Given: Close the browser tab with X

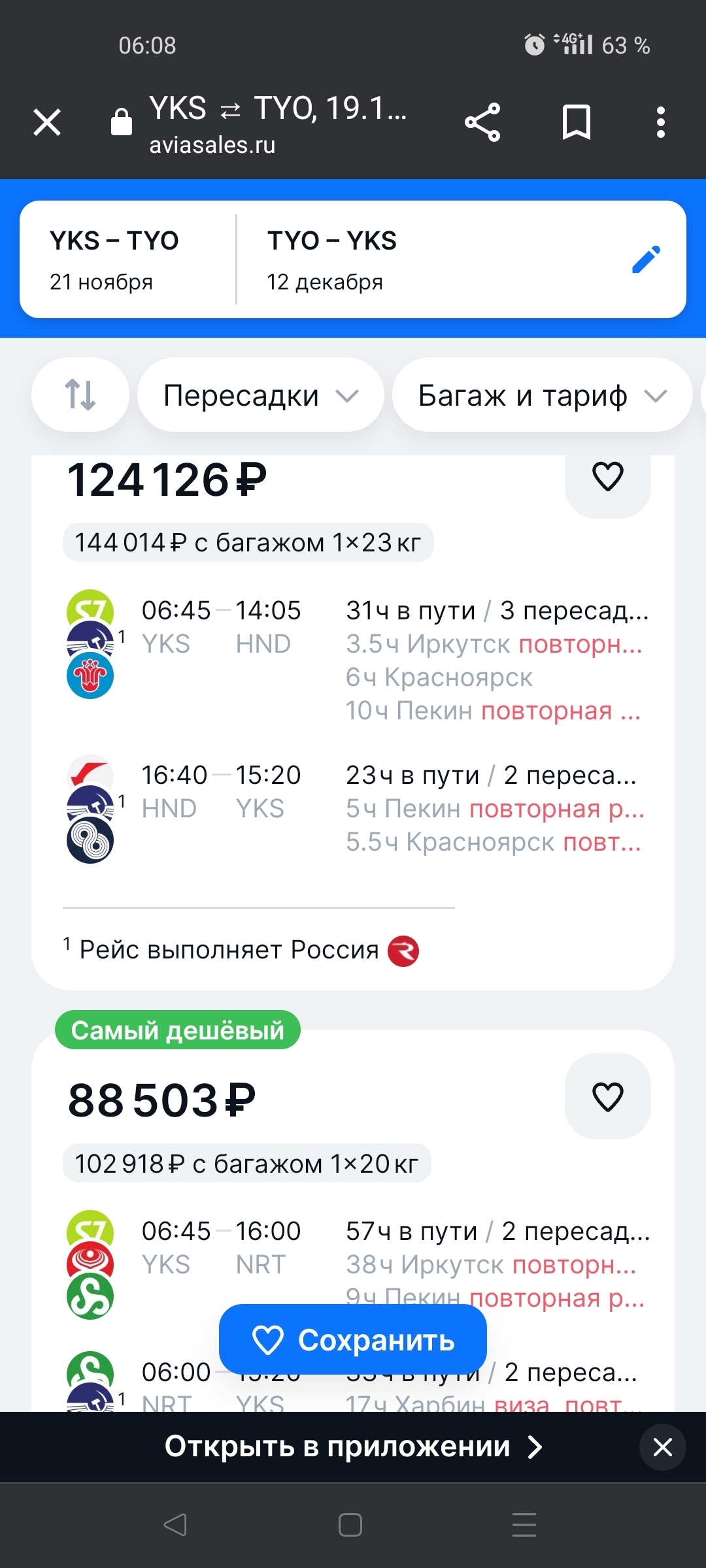Looking at the screenshot, I should click(47, 122).
